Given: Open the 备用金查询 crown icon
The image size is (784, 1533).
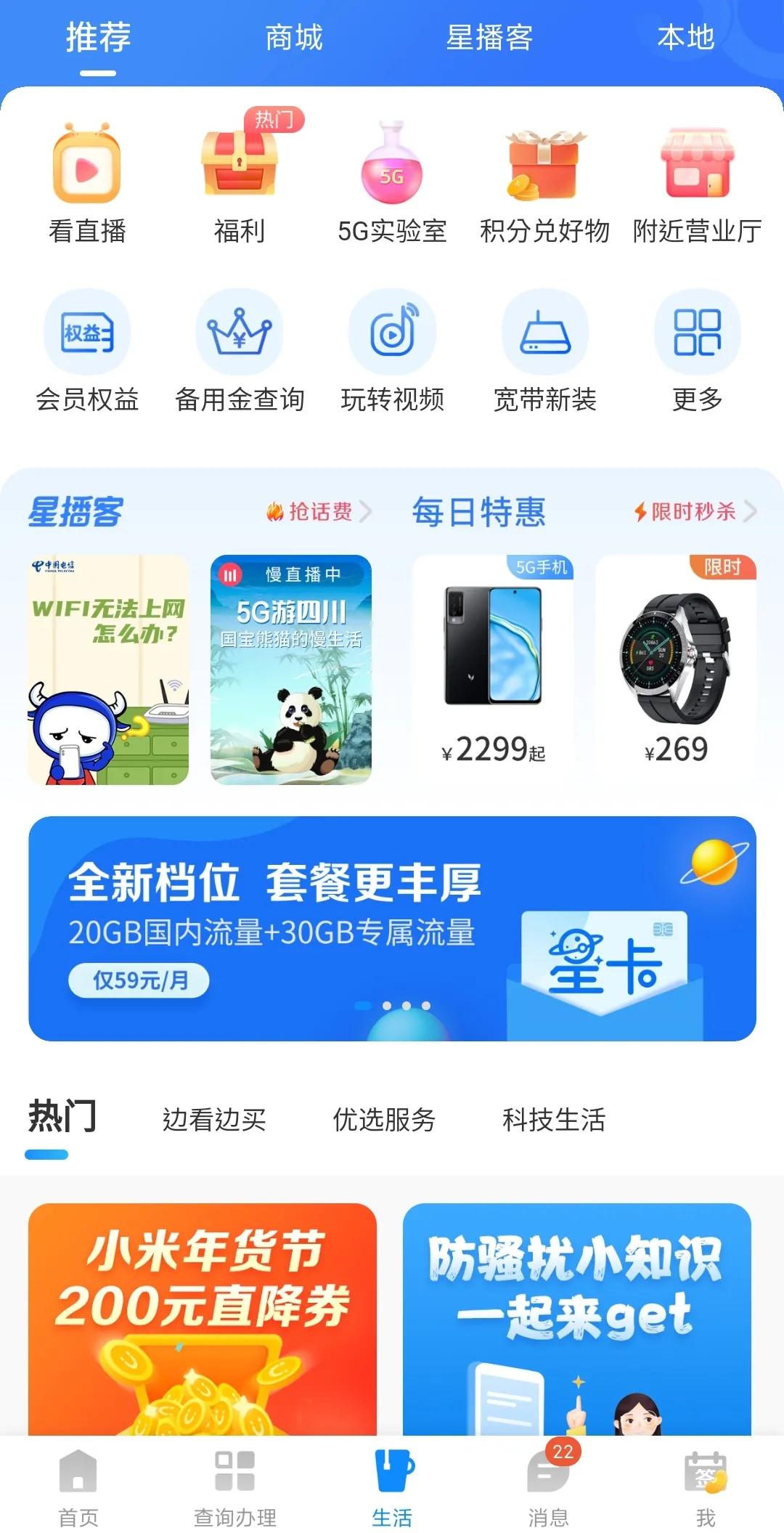Looking at the screenshot, I should click(x=240, y=334).
